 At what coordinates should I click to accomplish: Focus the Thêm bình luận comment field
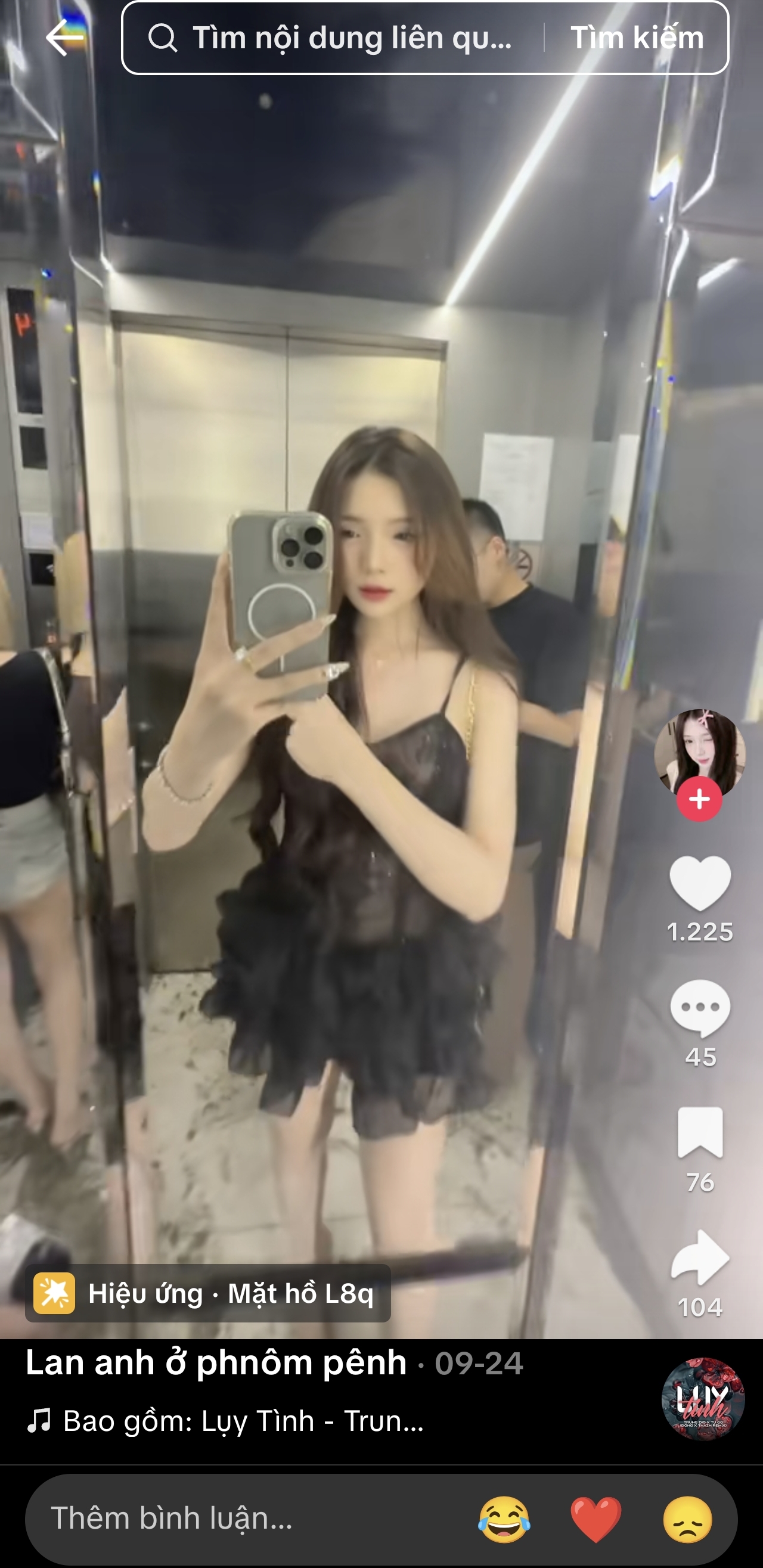pyautogui.click(x=244, y=1518)
